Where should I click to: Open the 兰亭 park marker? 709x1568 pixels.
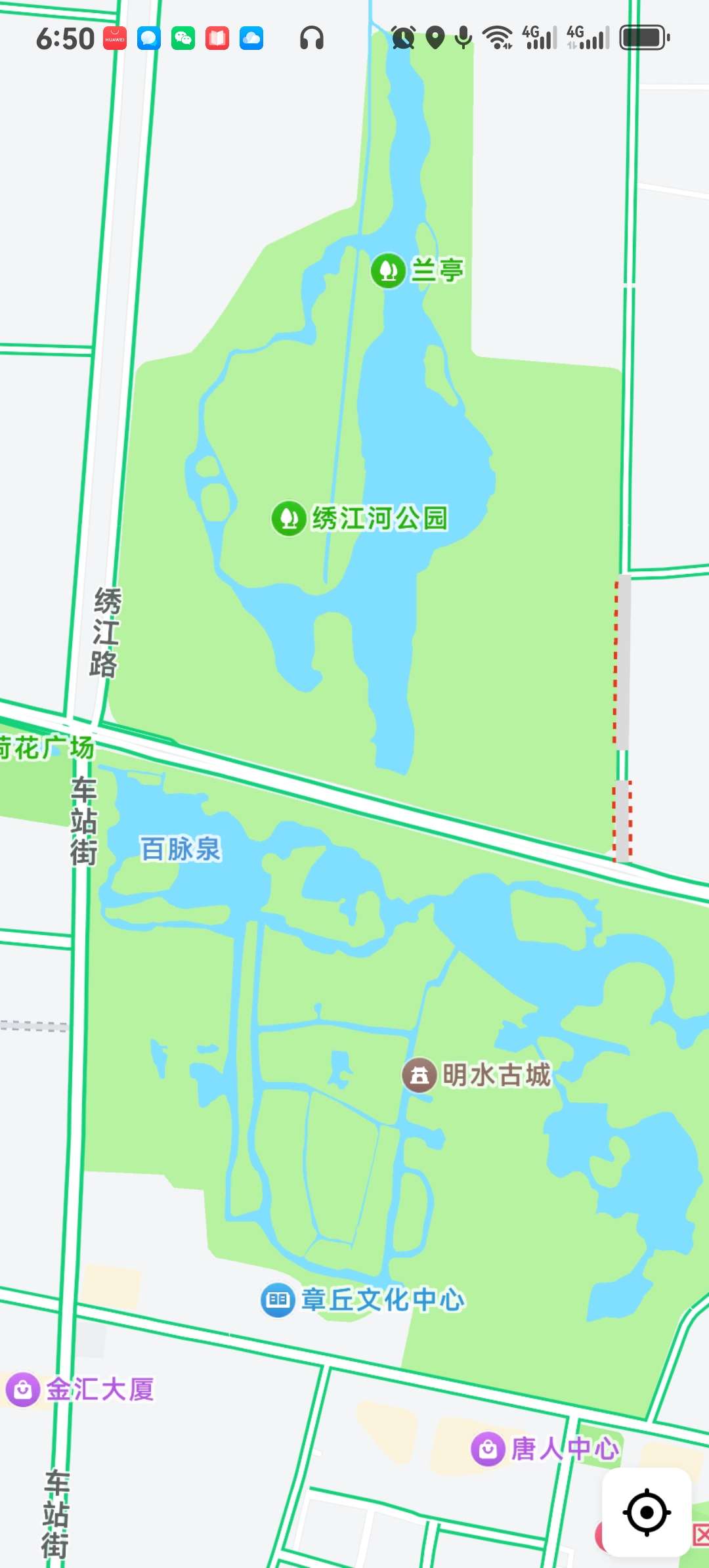(389, 271)
